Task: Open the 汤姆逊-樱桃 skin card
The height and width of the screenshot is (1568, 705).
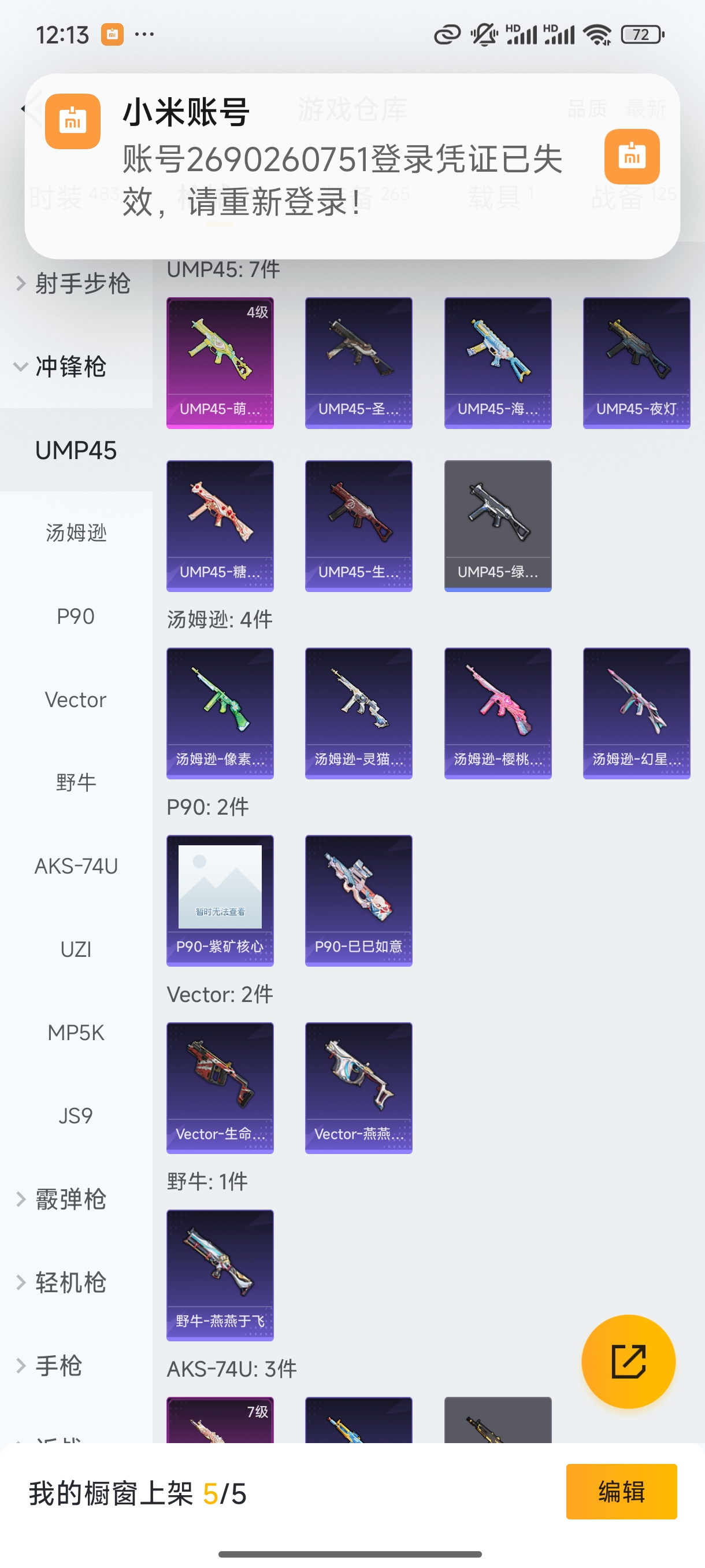Action: (x=498, y=713)
